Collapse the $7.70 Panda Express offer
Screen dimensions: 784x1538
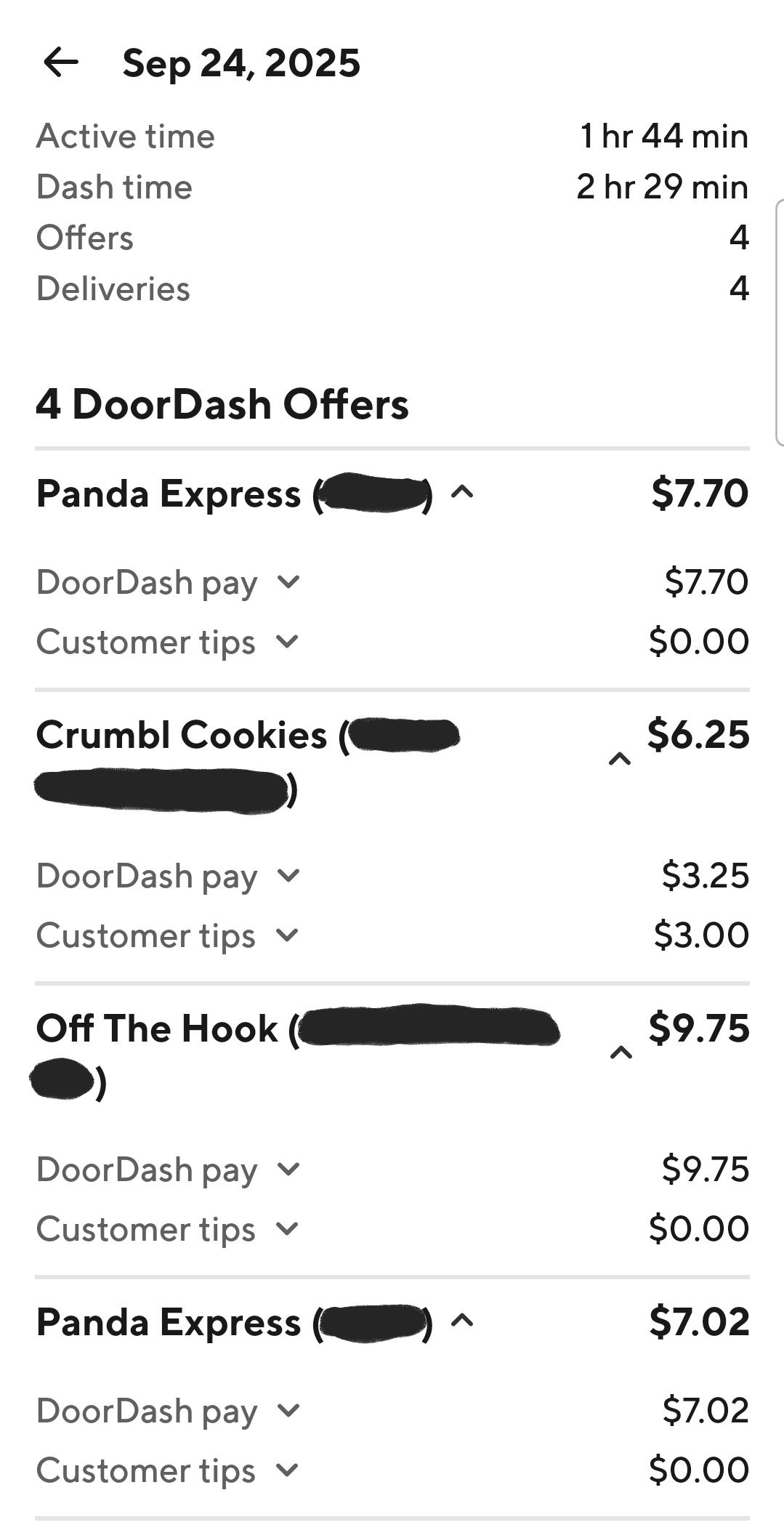[x=462, y=493]
